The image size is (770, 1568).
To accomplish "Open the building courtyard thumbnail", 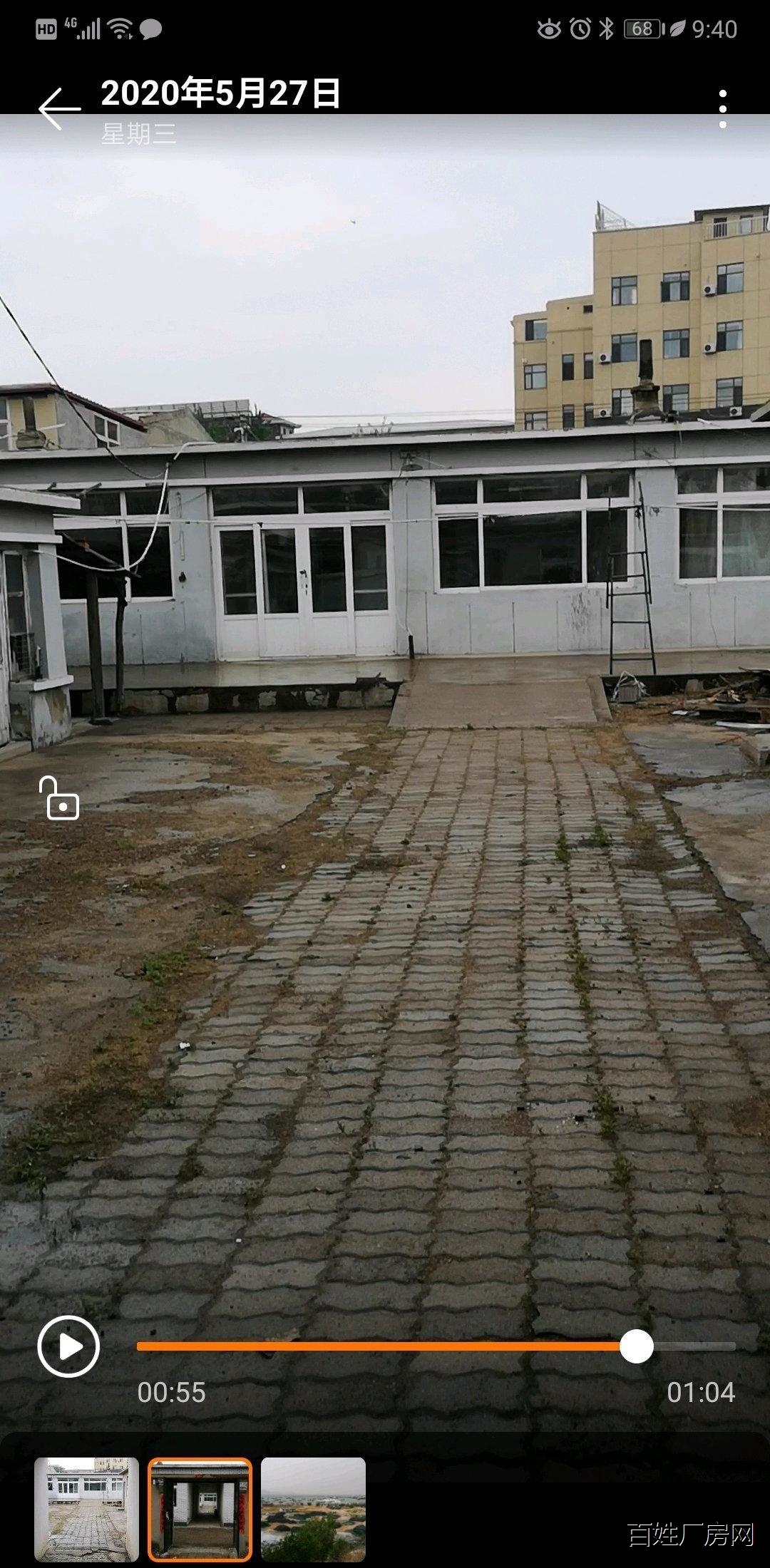I will (x=87, y=1509).
